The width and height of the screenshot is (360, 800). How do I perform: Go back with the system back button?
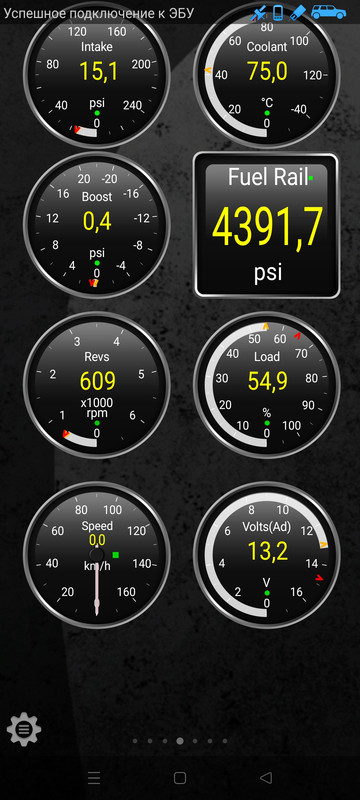tap(266, 778)
